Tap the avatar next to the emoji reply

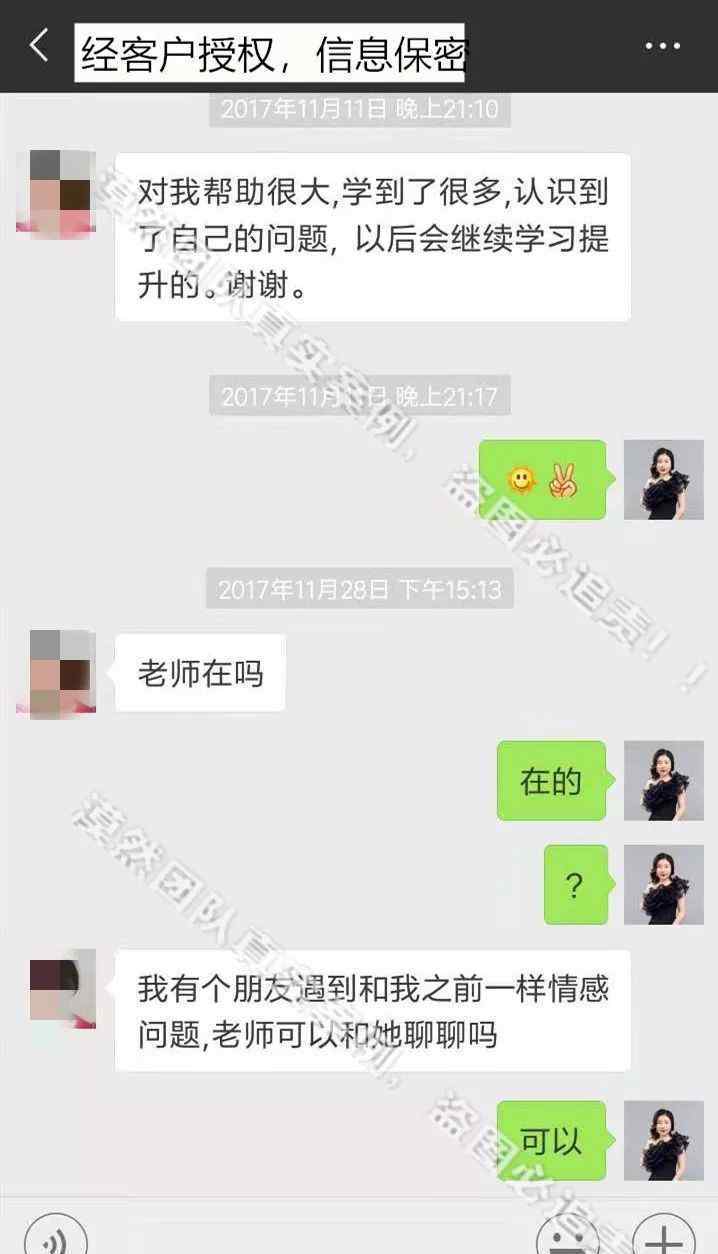[664, 480]
